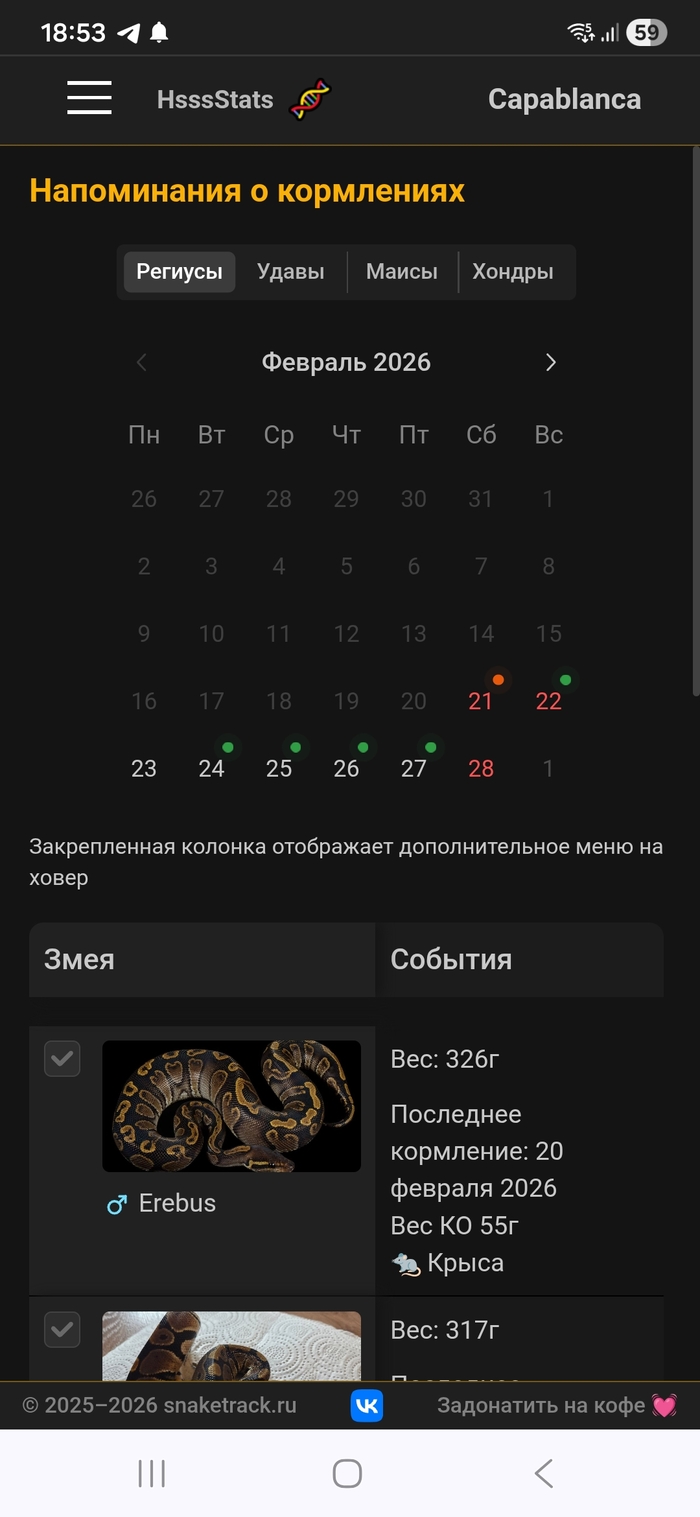Open the Erebus snake photo
700x1517 pixels.
pyautogui.click(x=231, y=1106)
